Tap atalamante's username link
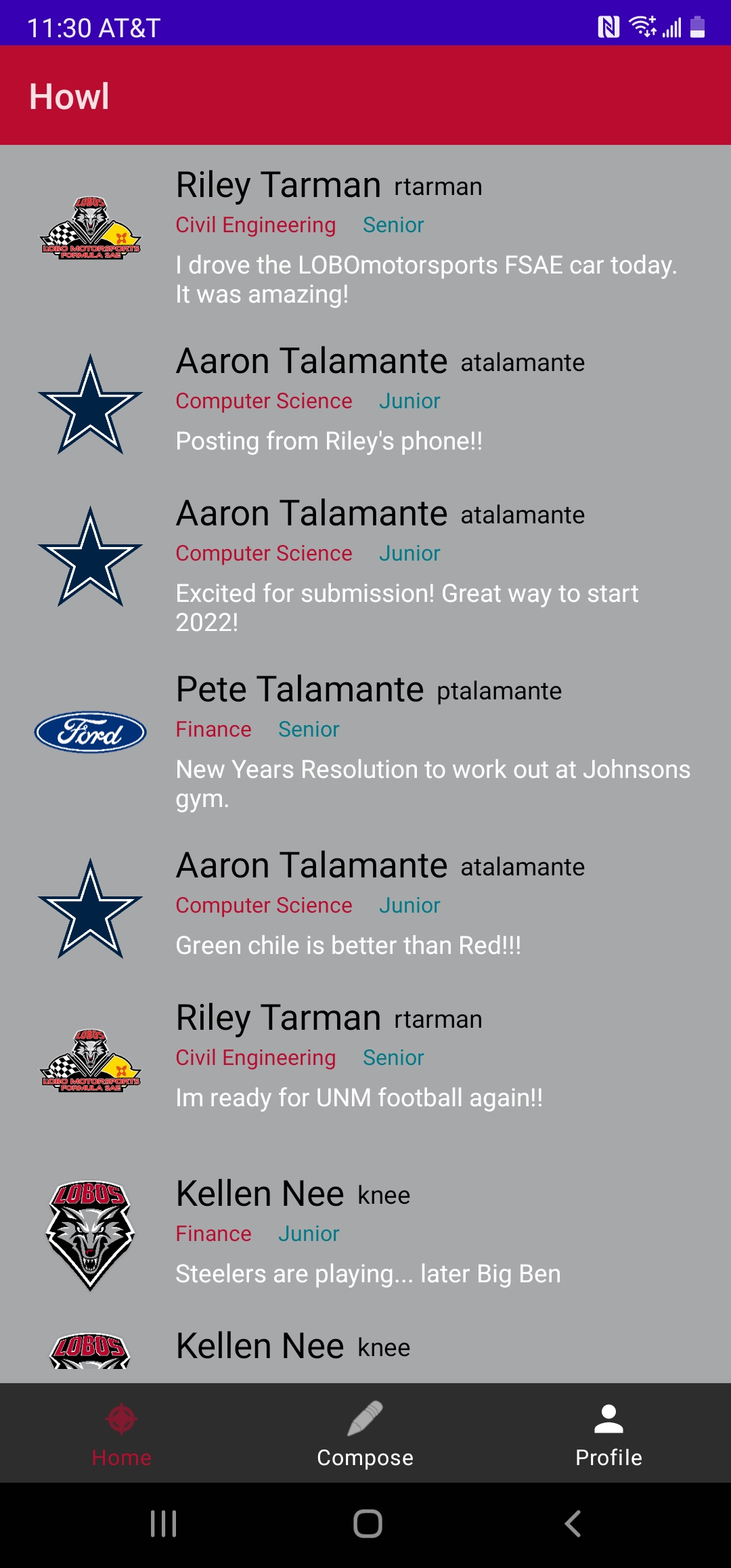Screen dimensions: 731x1568 (x=521, y=363)
